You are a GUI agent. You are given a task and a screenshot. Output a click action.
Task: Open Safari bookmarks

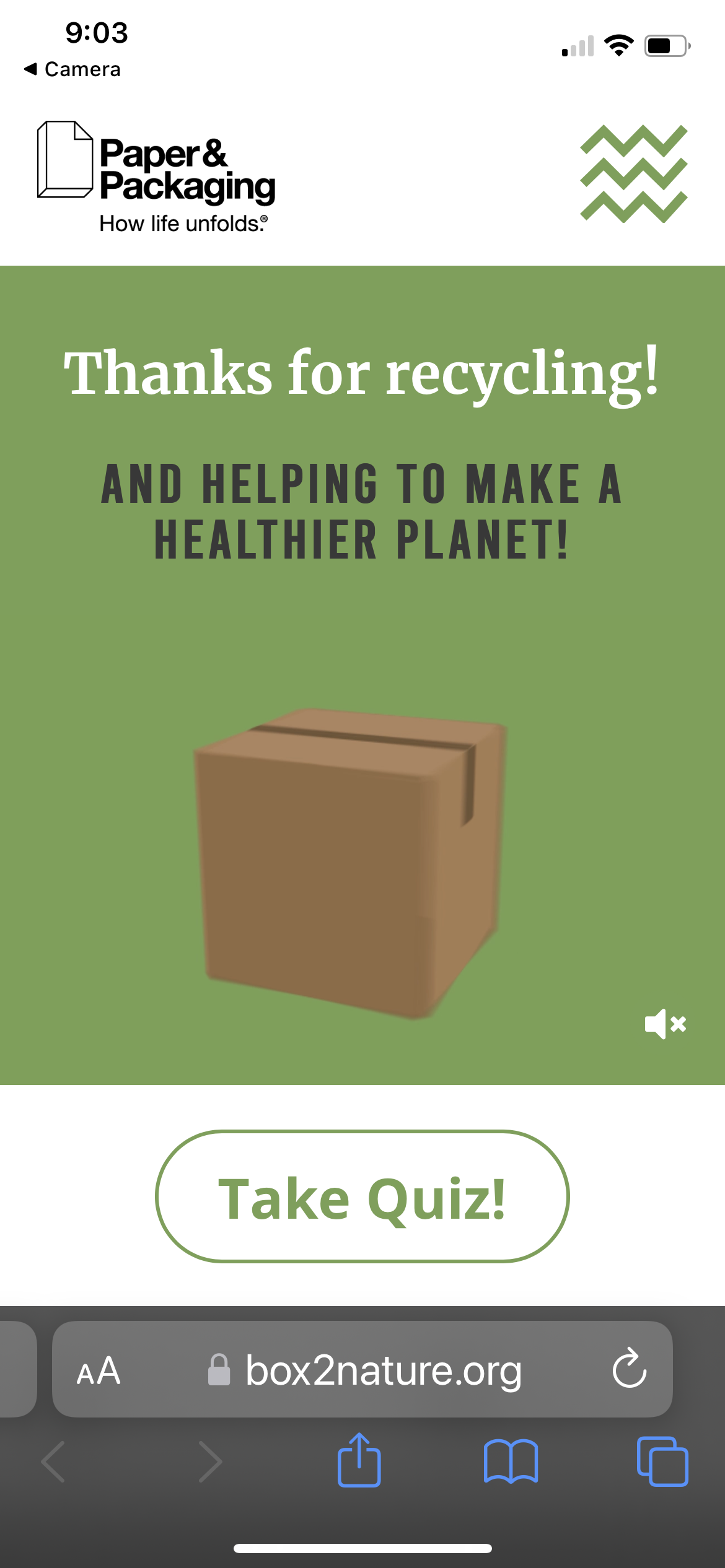[511, 1461]
